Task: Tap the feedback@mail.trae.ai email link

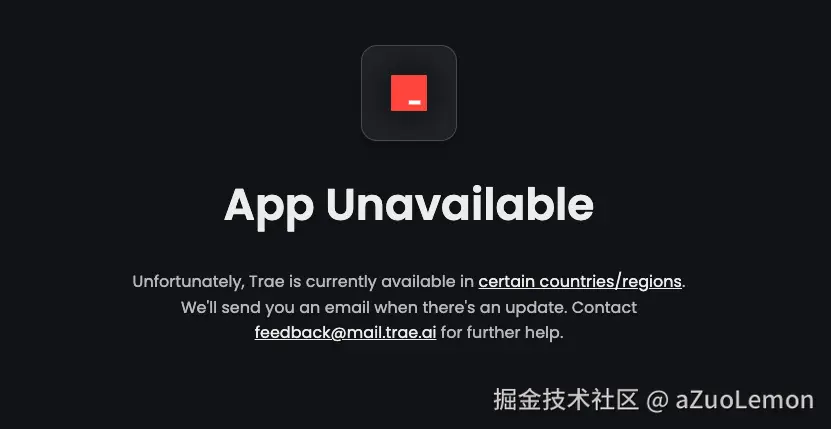Action: pyautogui.click(x=345, y=333)
